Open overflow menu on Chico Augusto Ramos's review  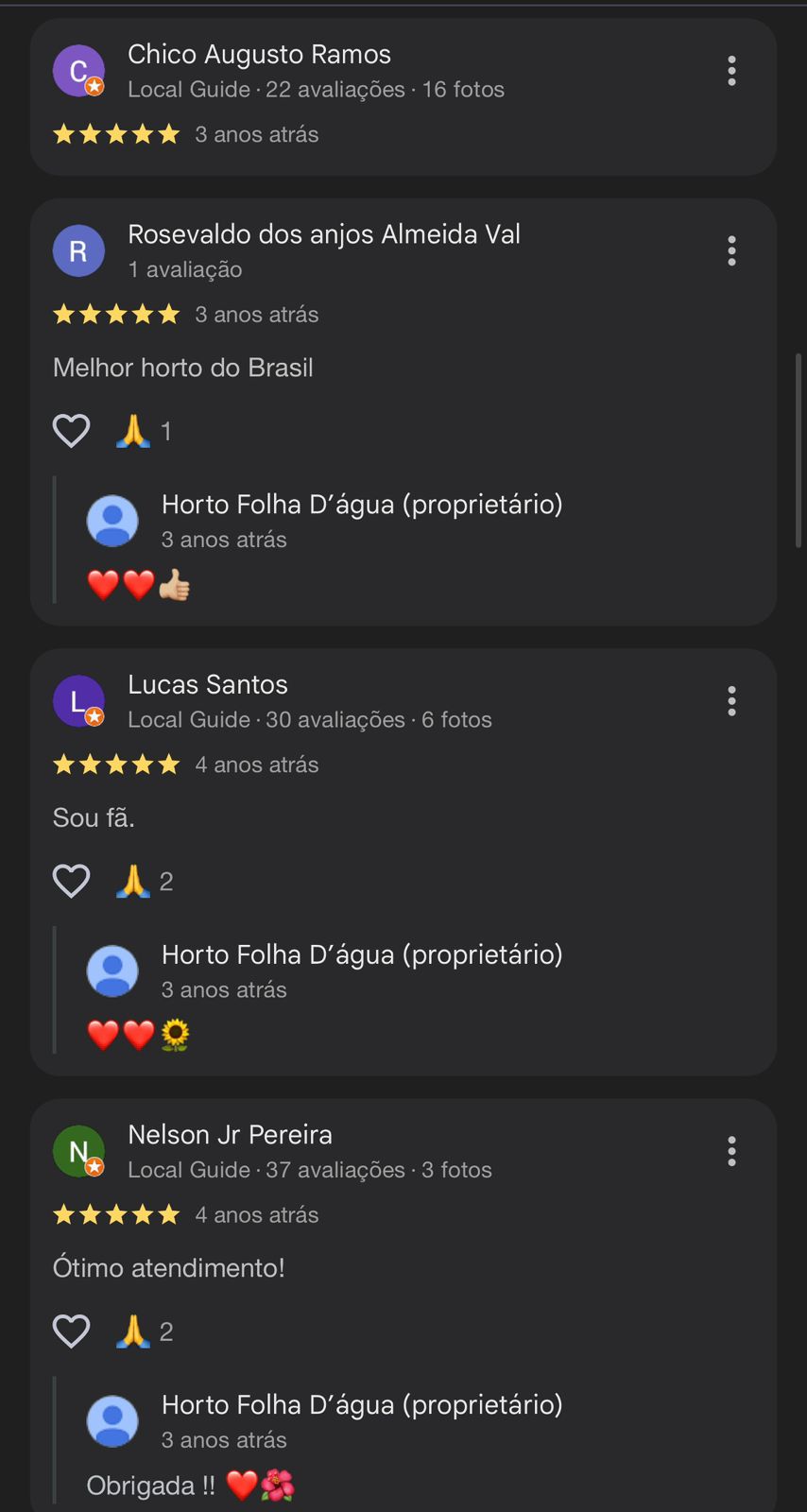731,71
